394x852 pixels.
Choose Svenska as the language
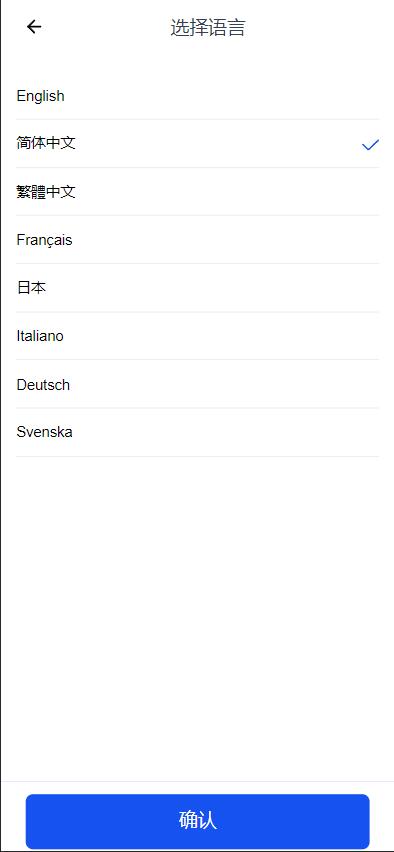tap(197, 433)
